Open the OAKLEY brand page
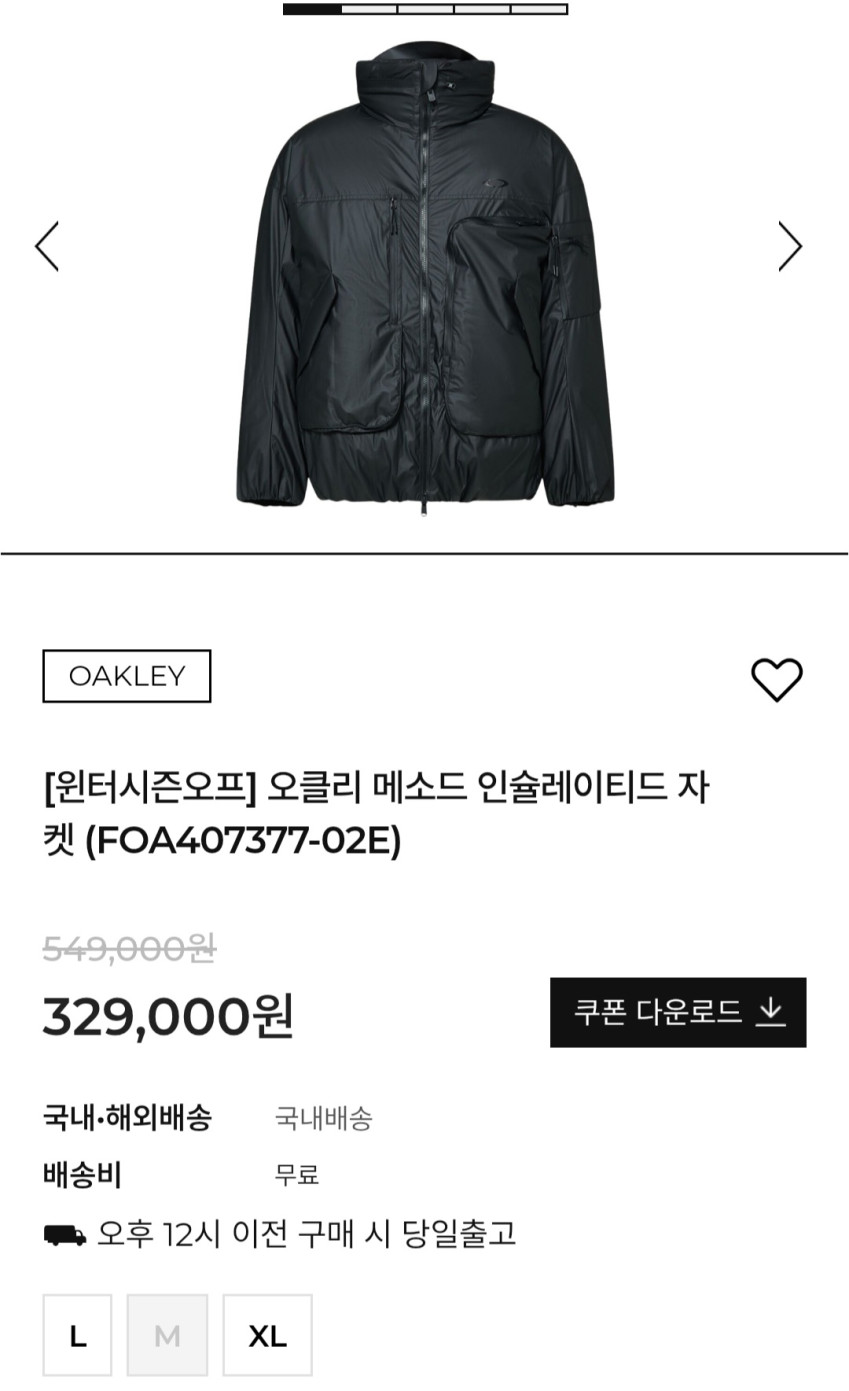 (126, 676)
